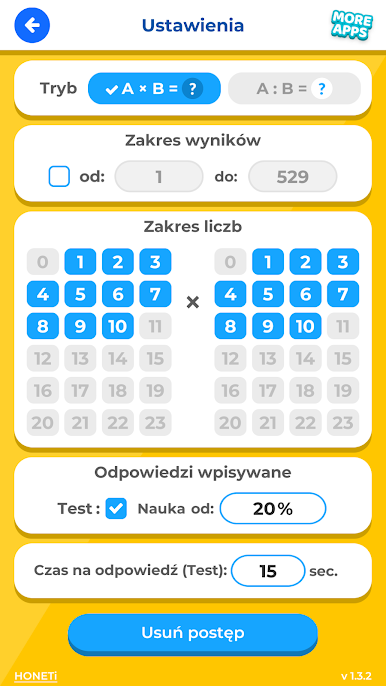Deselect number 5 in the left grid
This screenshot has height=686, width=386.
(80, 294)
